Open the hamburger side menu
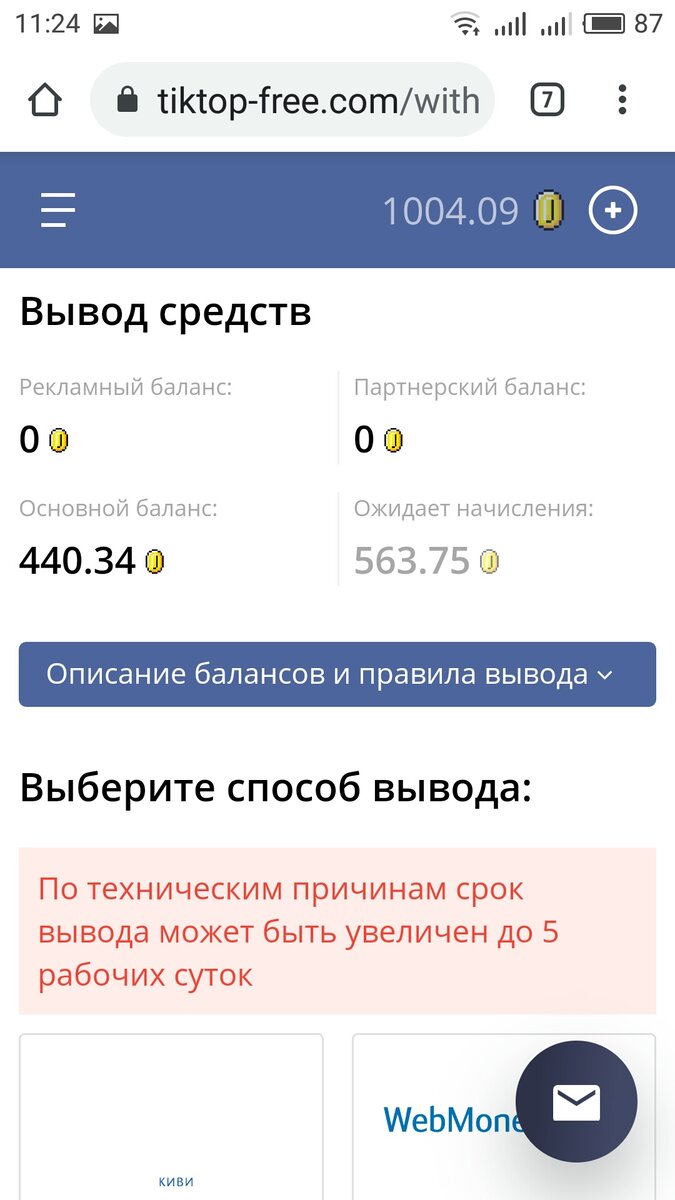The width and height of the screenshot is (675, 1200). click(58, 210)
